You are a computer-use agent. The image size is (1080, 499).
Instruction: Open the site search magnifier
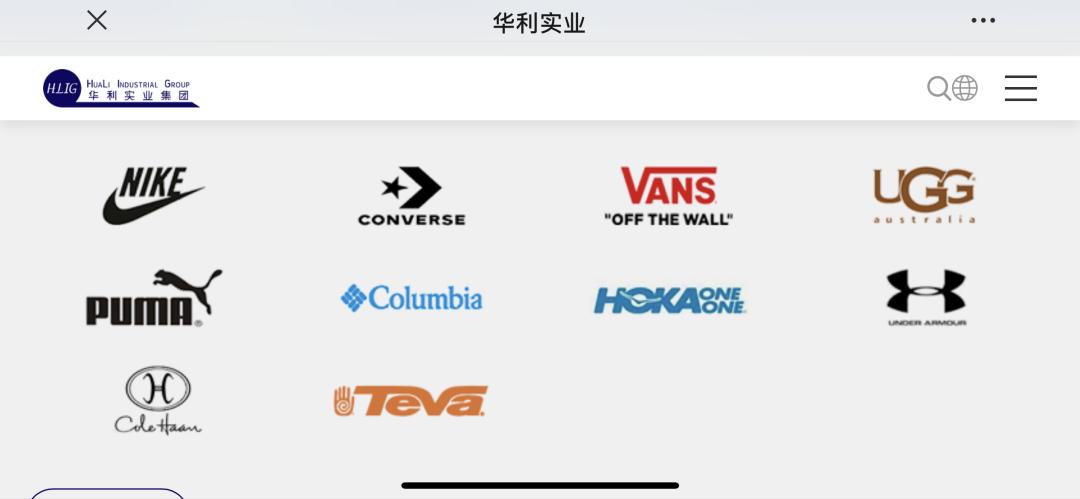click(938, 89)
